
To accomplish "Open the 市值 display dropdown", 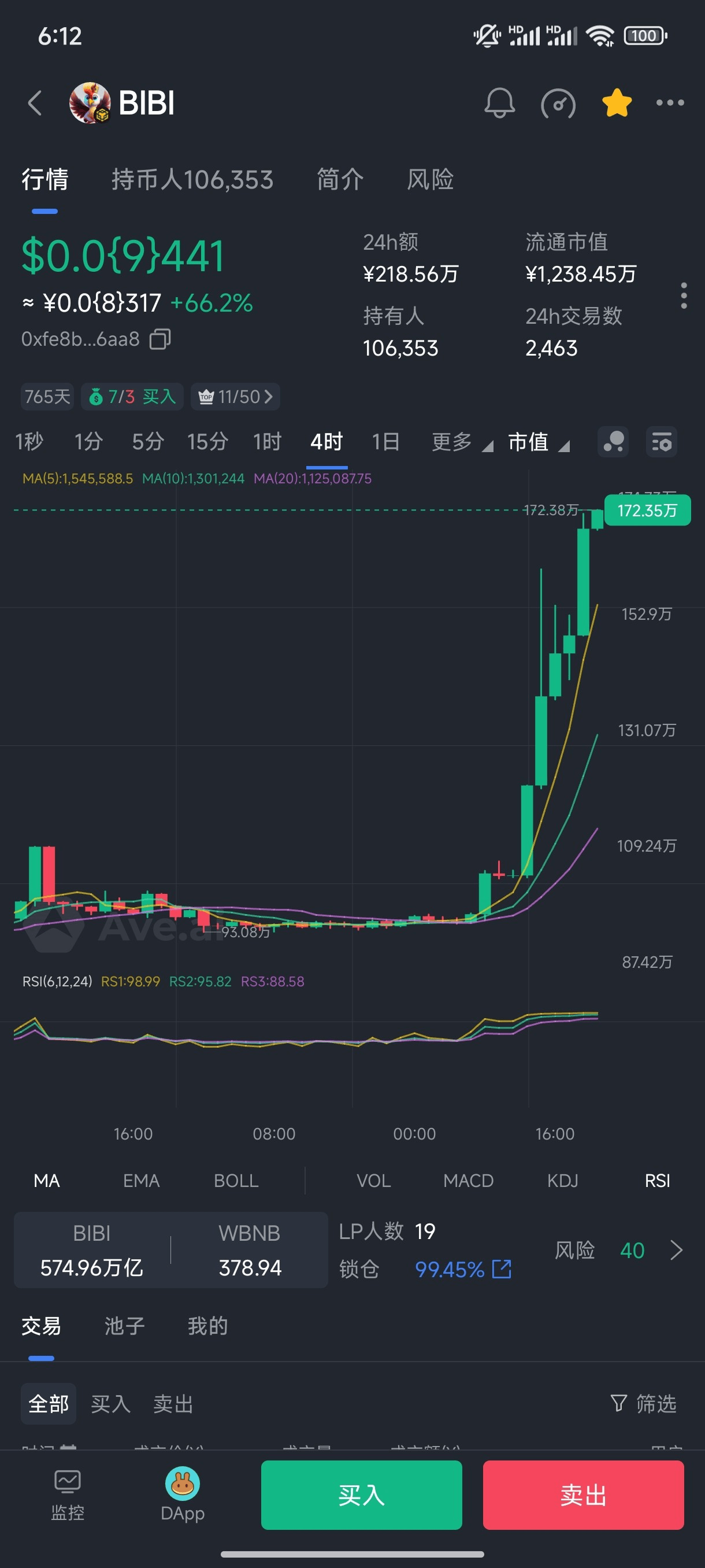I will [538, 442].
